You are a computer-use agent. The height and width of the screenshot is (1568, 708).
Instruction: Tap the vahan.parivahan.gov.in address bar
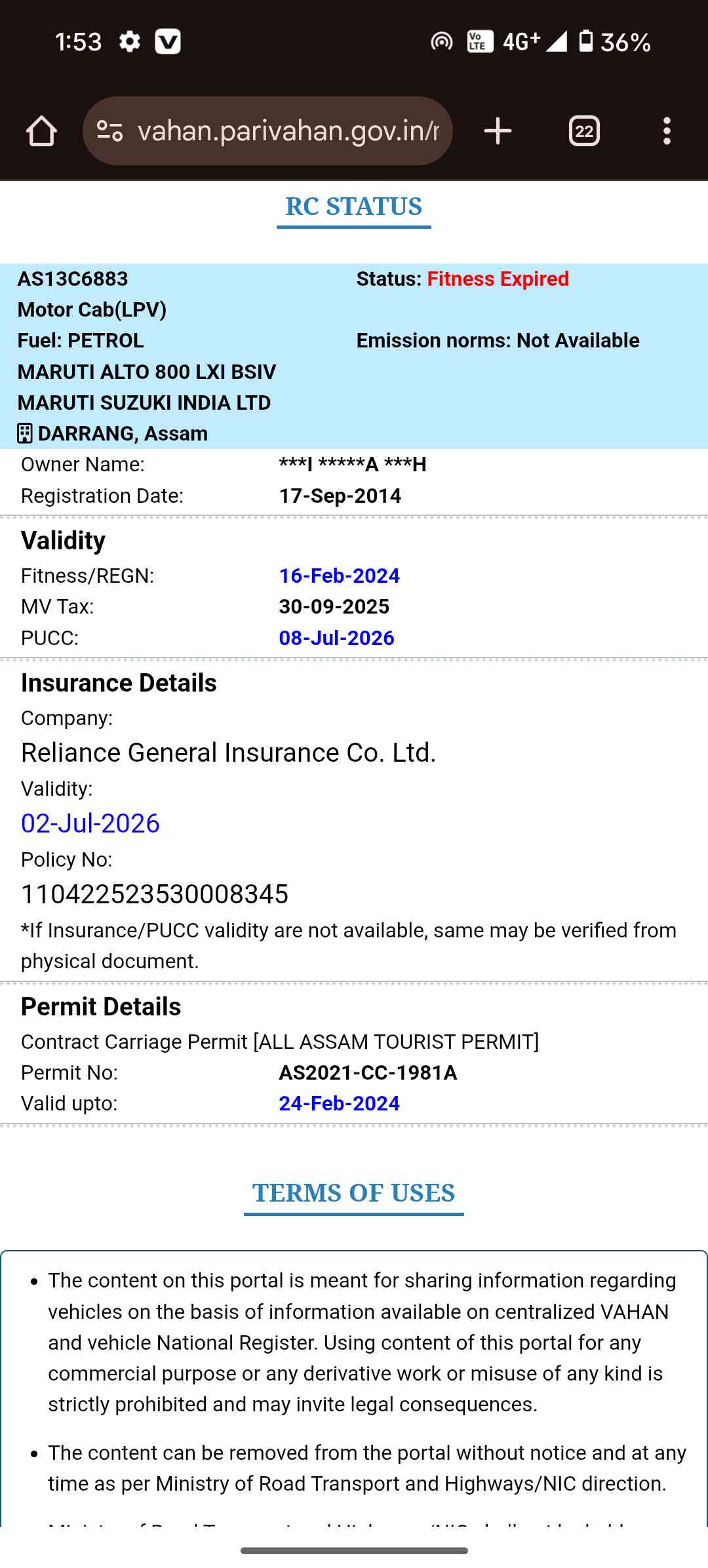(x=287, y=131)
